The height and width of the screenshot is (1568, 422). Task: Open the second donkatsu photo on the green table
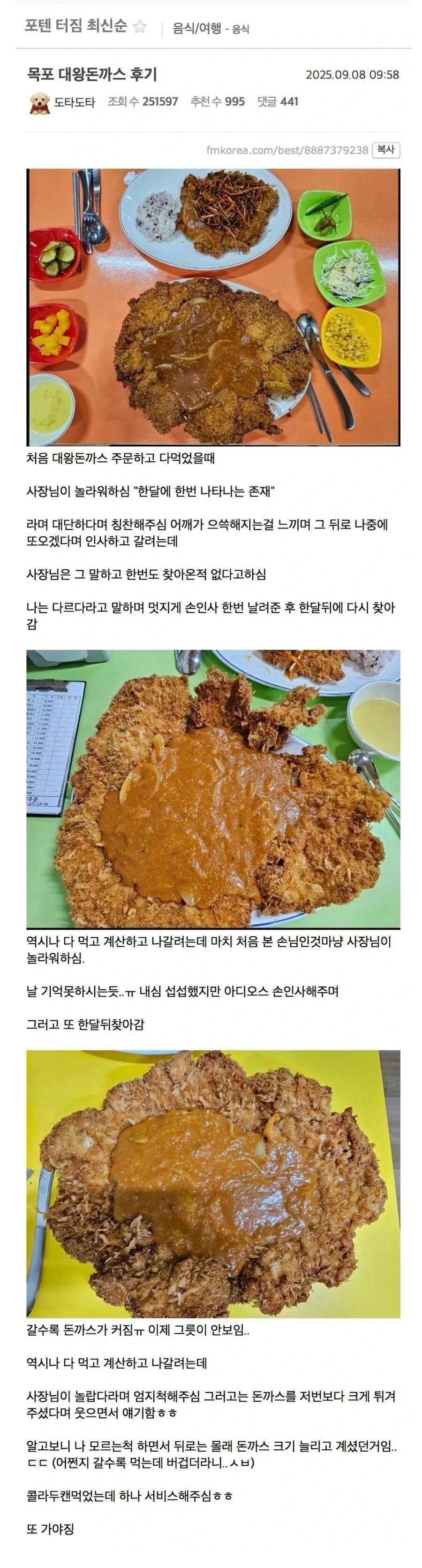point(213,789)
